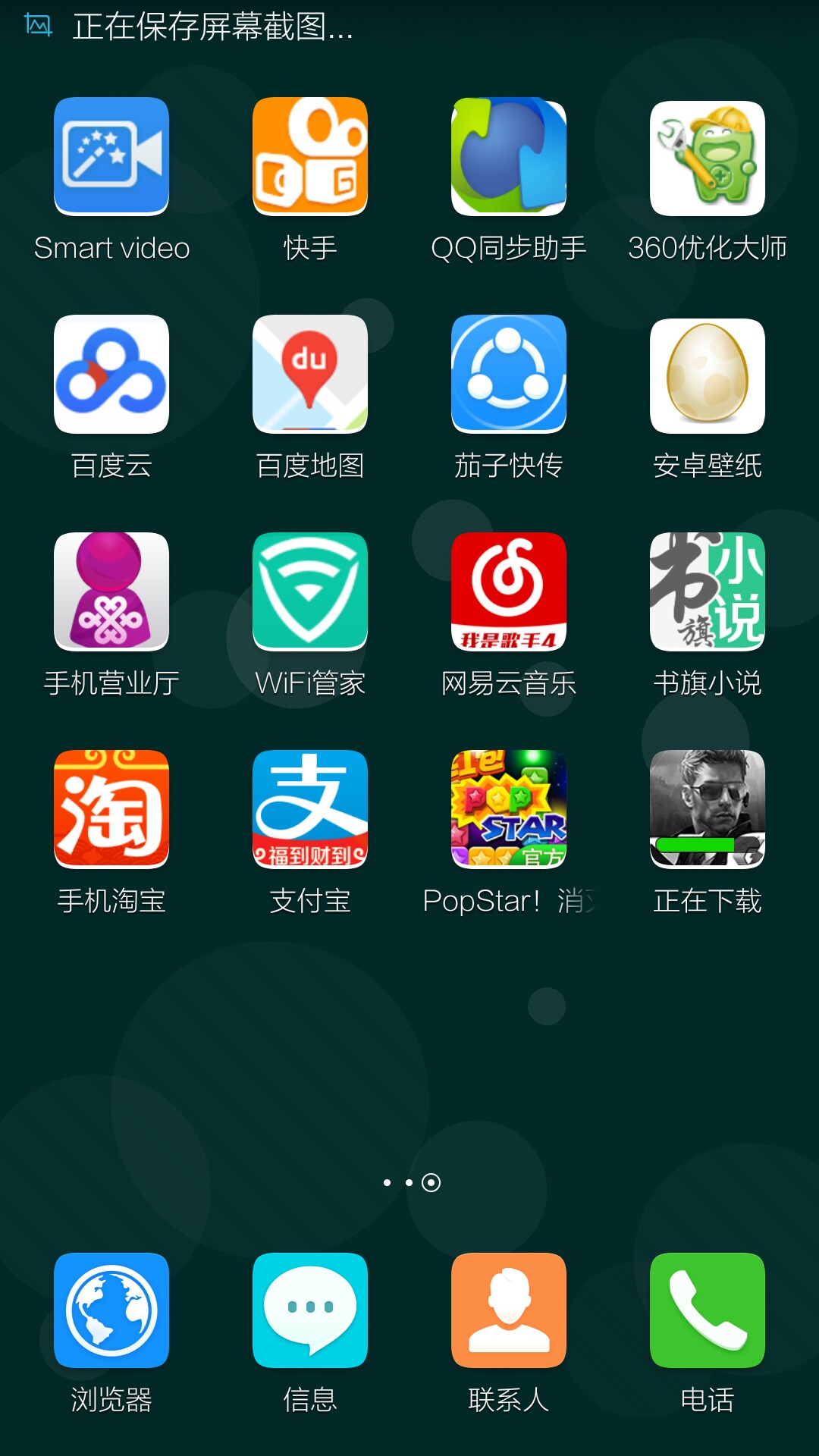Open the 安卓壁纸 app
Viewport: 819px width, 1456px height.
[708, 374]
